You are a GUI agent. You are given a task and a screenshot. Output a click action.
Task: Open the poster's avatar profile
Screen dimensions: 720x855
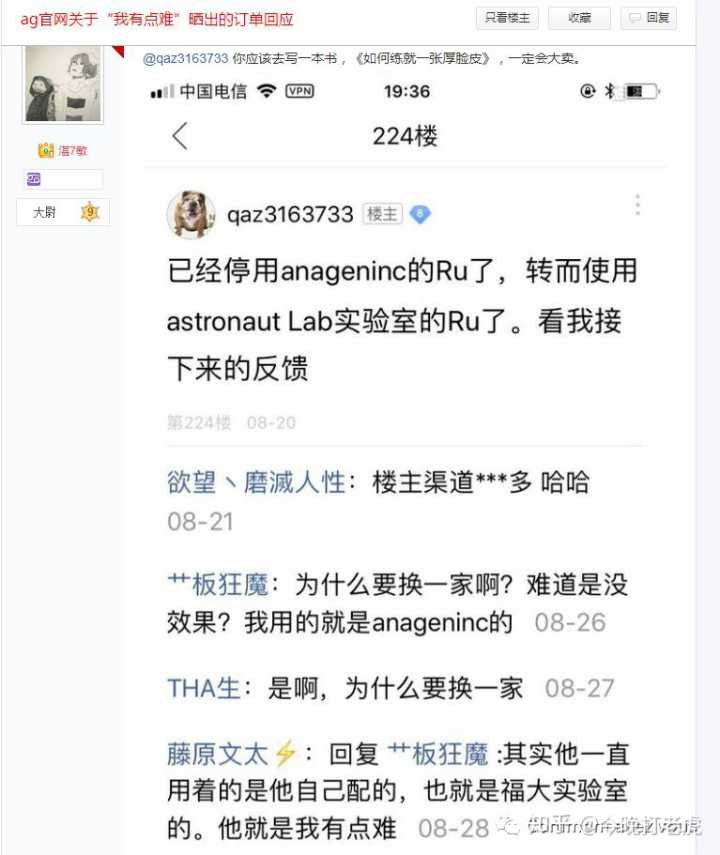(x=63, y=84)
